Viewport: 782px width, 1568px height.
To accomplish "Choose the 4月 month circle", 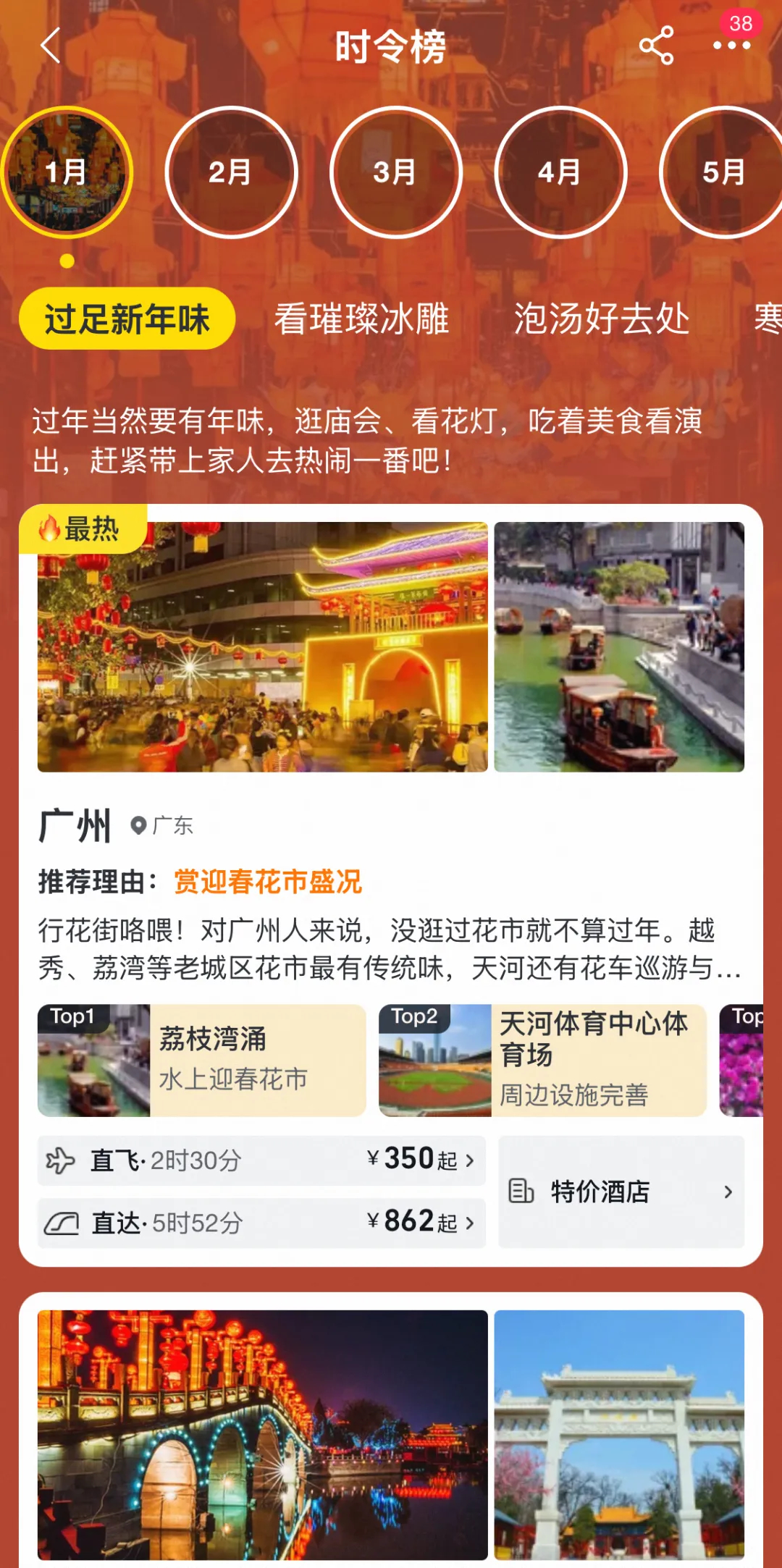I will (560, 172).
